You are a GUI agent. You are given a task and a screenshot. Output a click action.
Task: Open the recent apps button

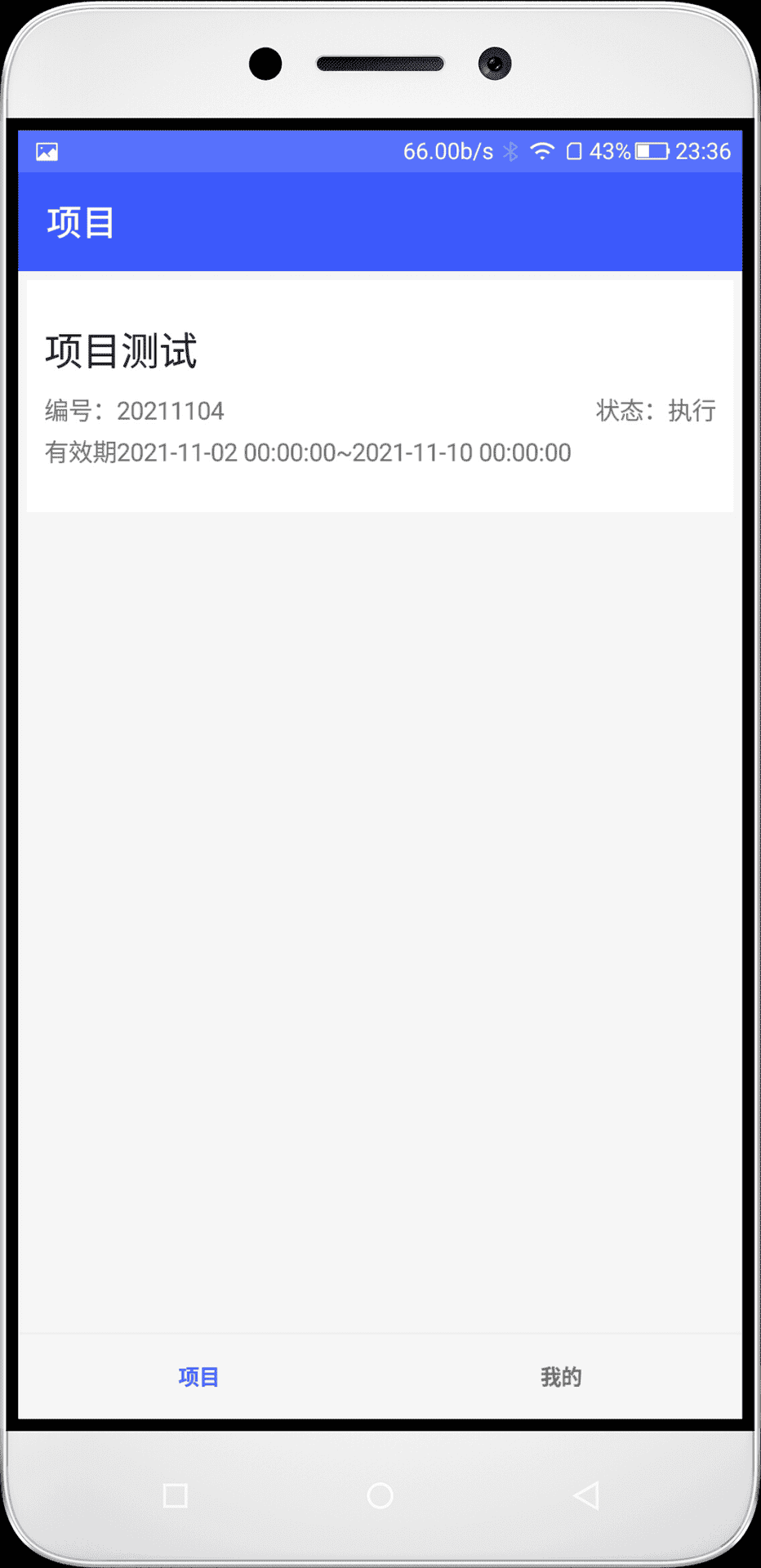click(x=176, y=1495)
